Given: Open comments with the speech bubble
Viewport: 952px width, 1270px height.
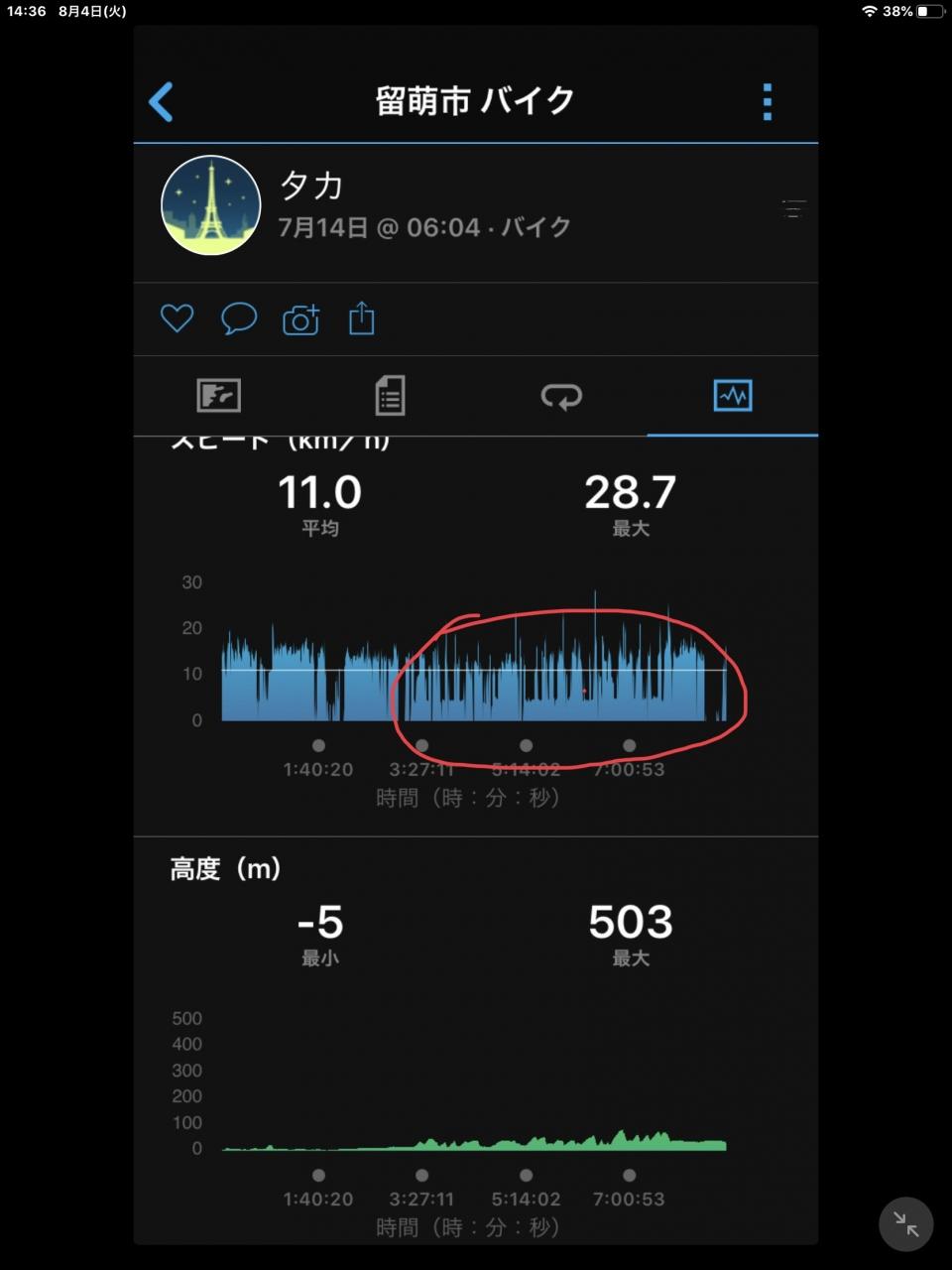Looking at the screenshot, I should click(239, 318).
